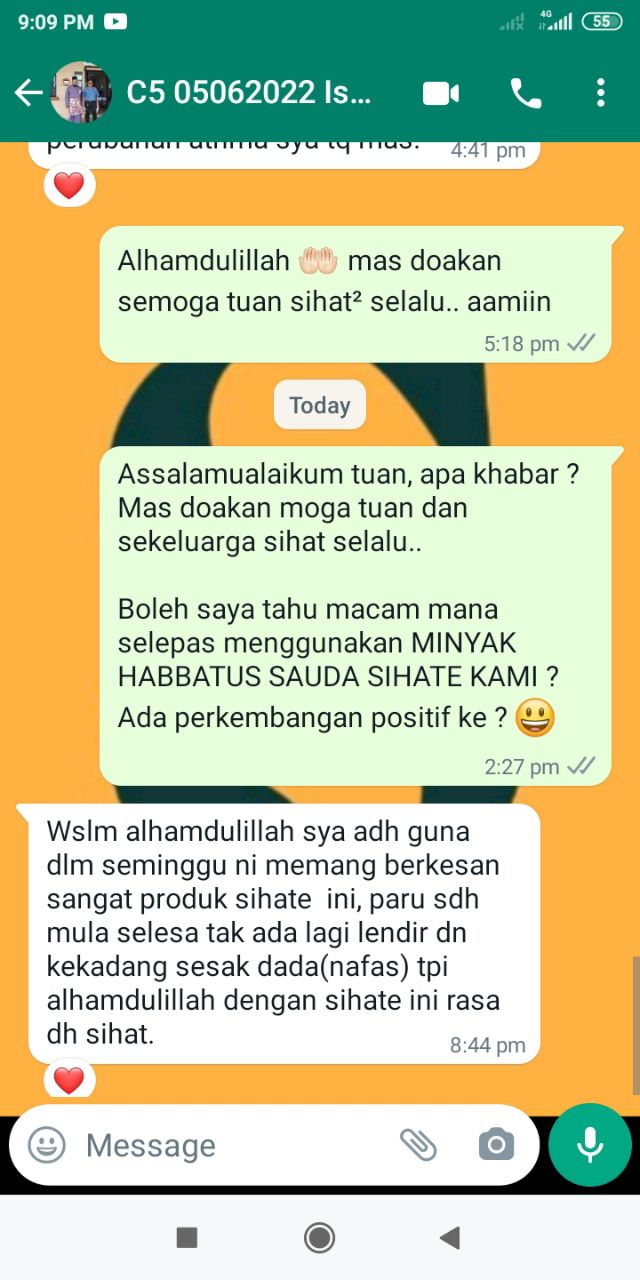Start a video call
The width and height of the screenshot is (640, 1280).
440,93
